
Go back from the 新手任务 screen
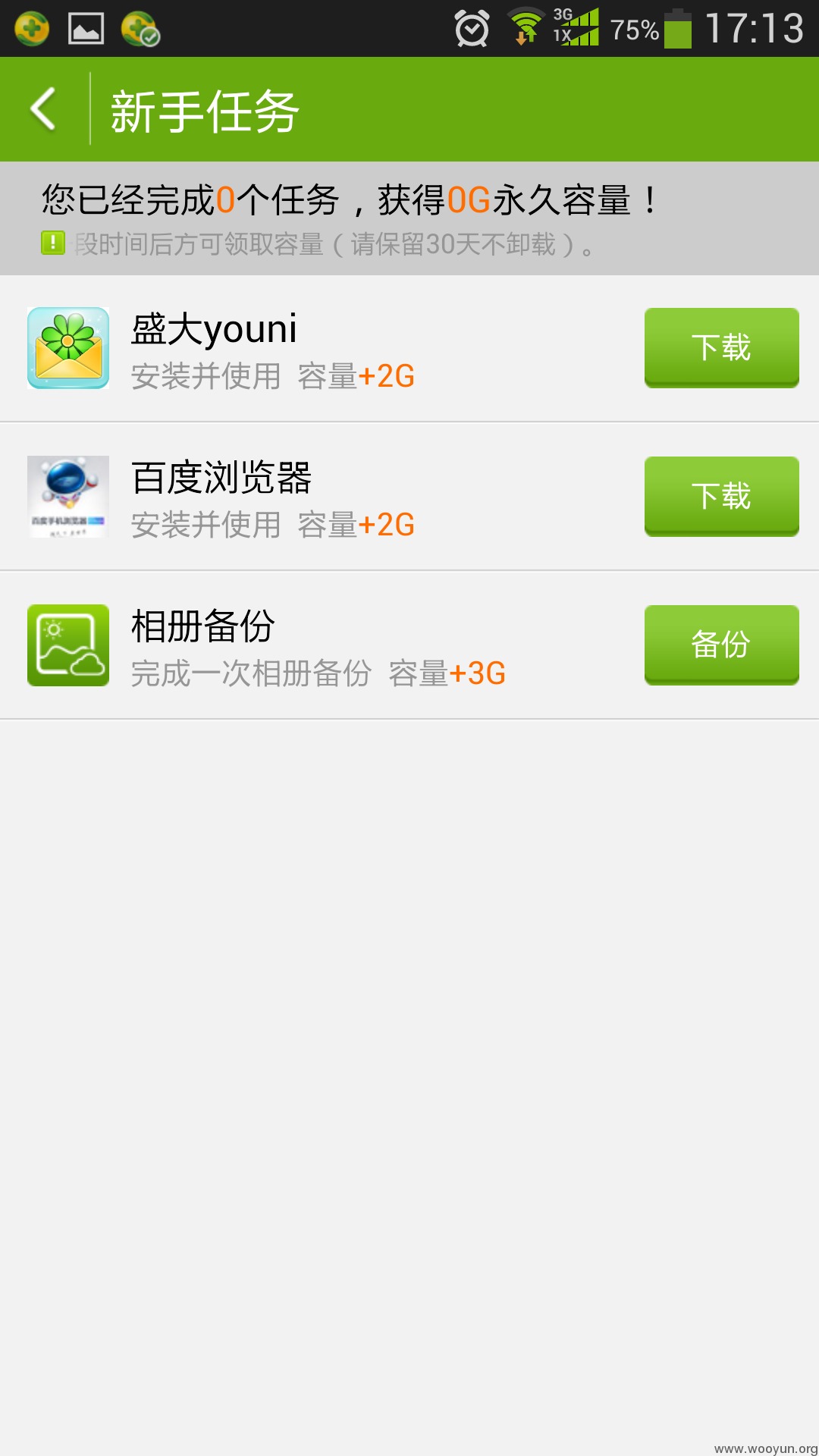point(44,109)
